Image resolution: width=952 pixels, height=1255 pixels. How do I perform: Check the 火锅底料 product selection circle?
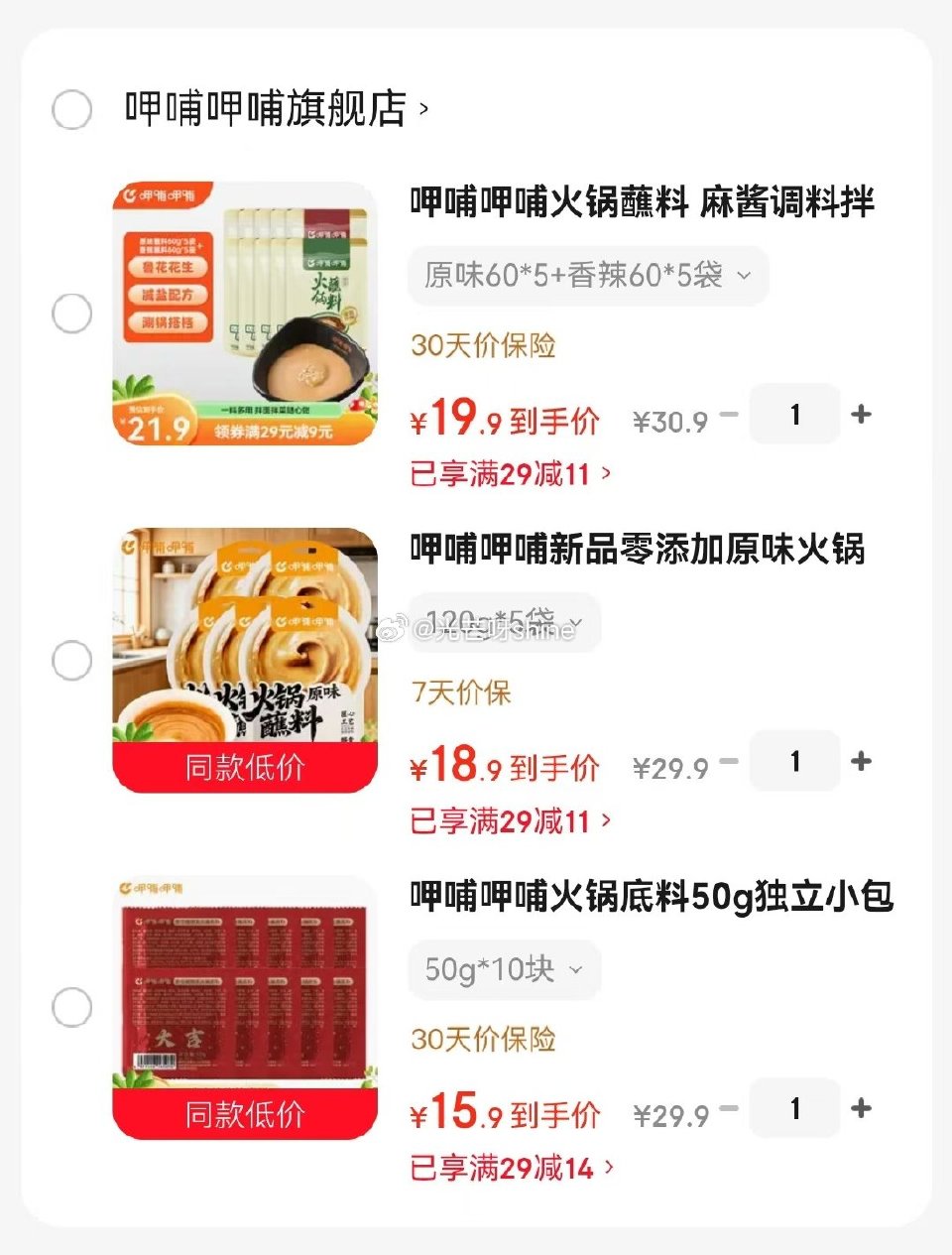[x=71, y=1005]
